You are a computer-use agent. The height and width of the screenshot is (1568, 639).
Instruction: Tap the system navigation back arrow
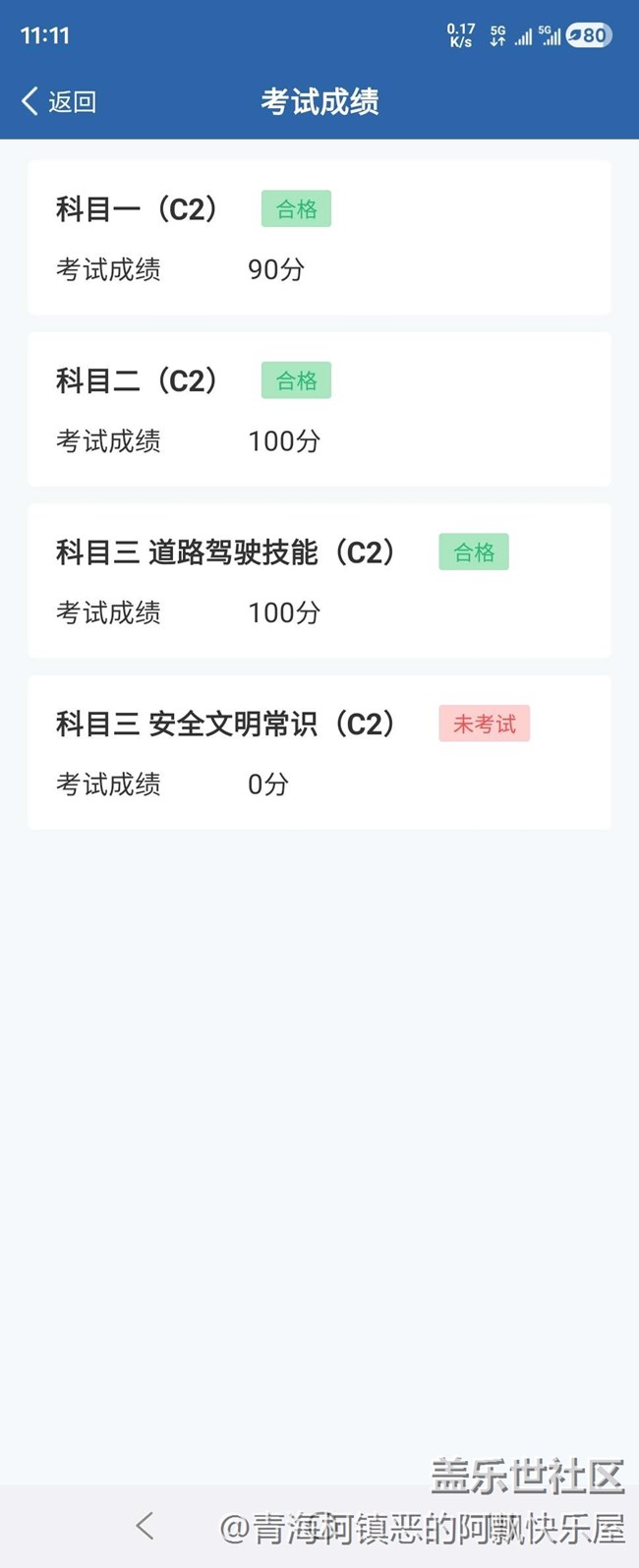[145, 1525]
